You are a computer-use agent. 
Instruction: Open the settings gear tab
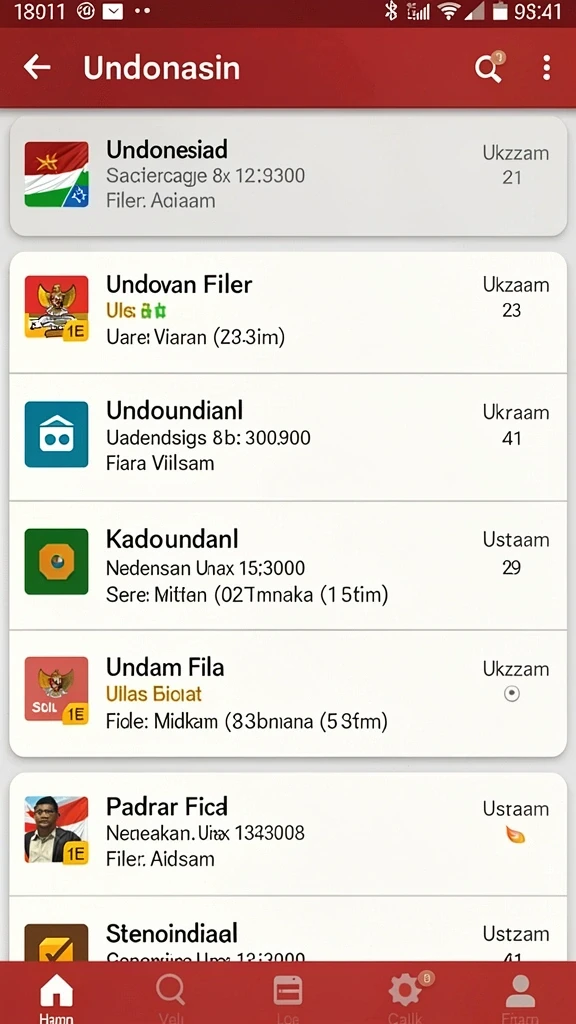405,993
